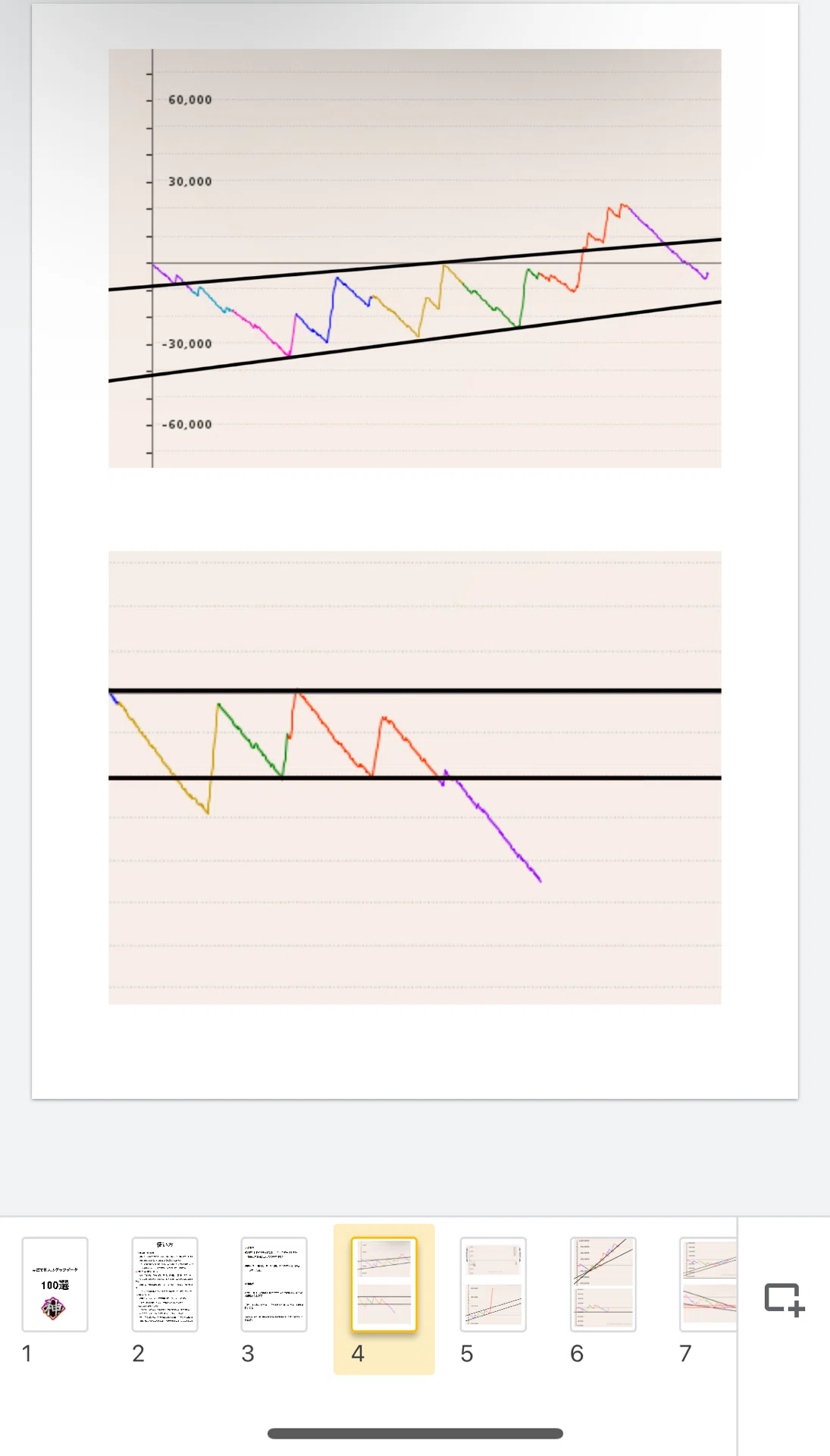
Task: Go to slide 3 thumbnail
Action: 274,1284
